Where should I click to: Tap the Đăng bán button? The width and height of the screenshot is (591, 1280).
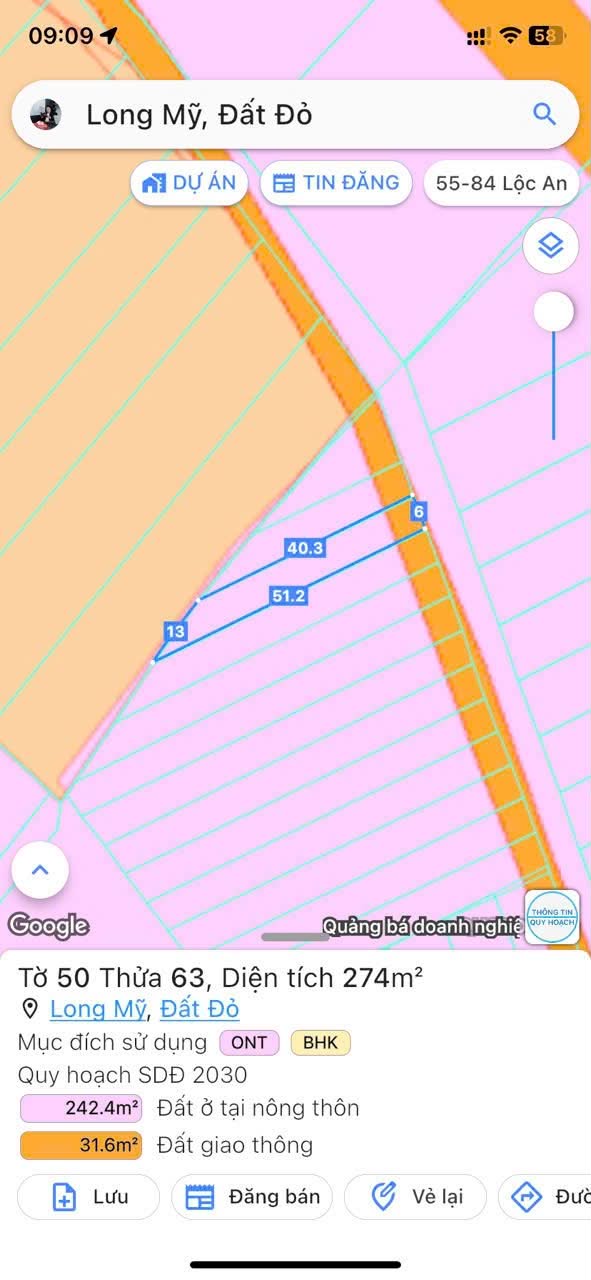point(252,1197)
